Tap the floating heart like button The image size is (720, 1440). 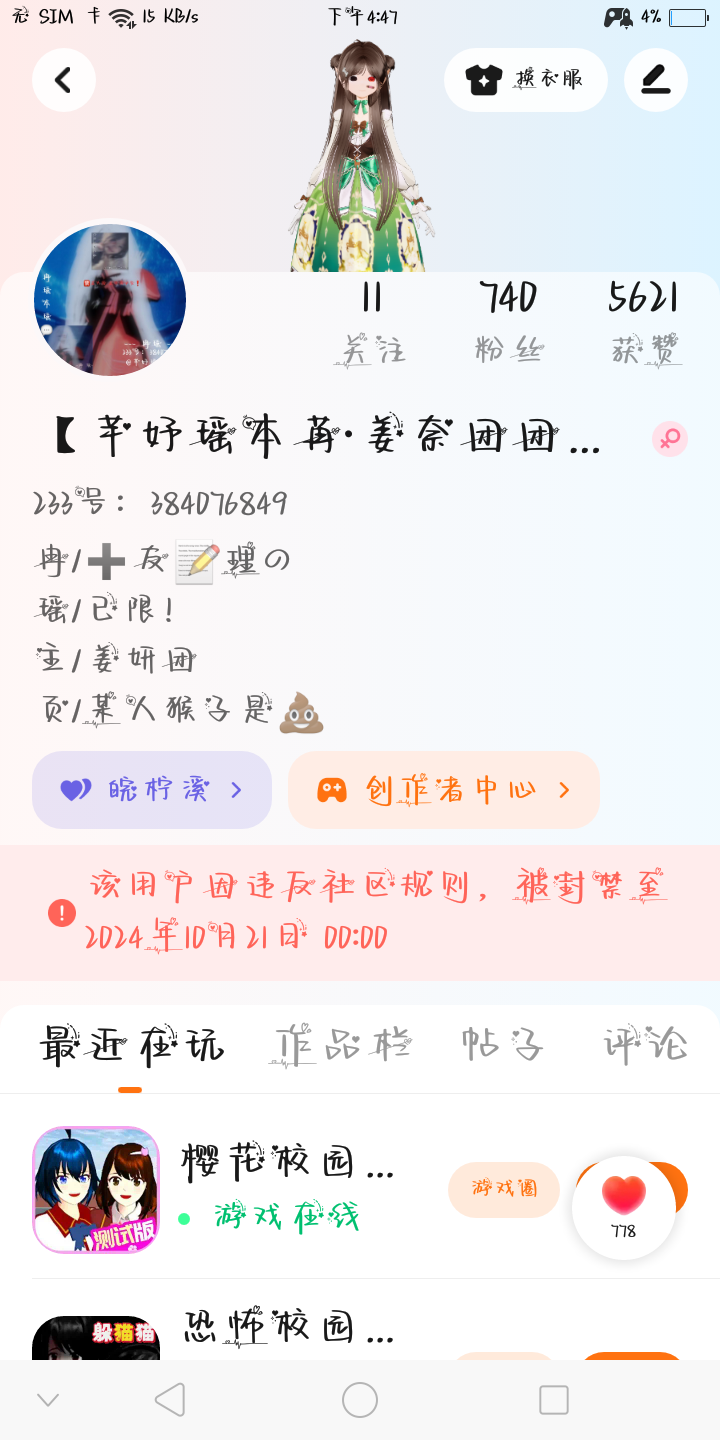pos(624,1207)
